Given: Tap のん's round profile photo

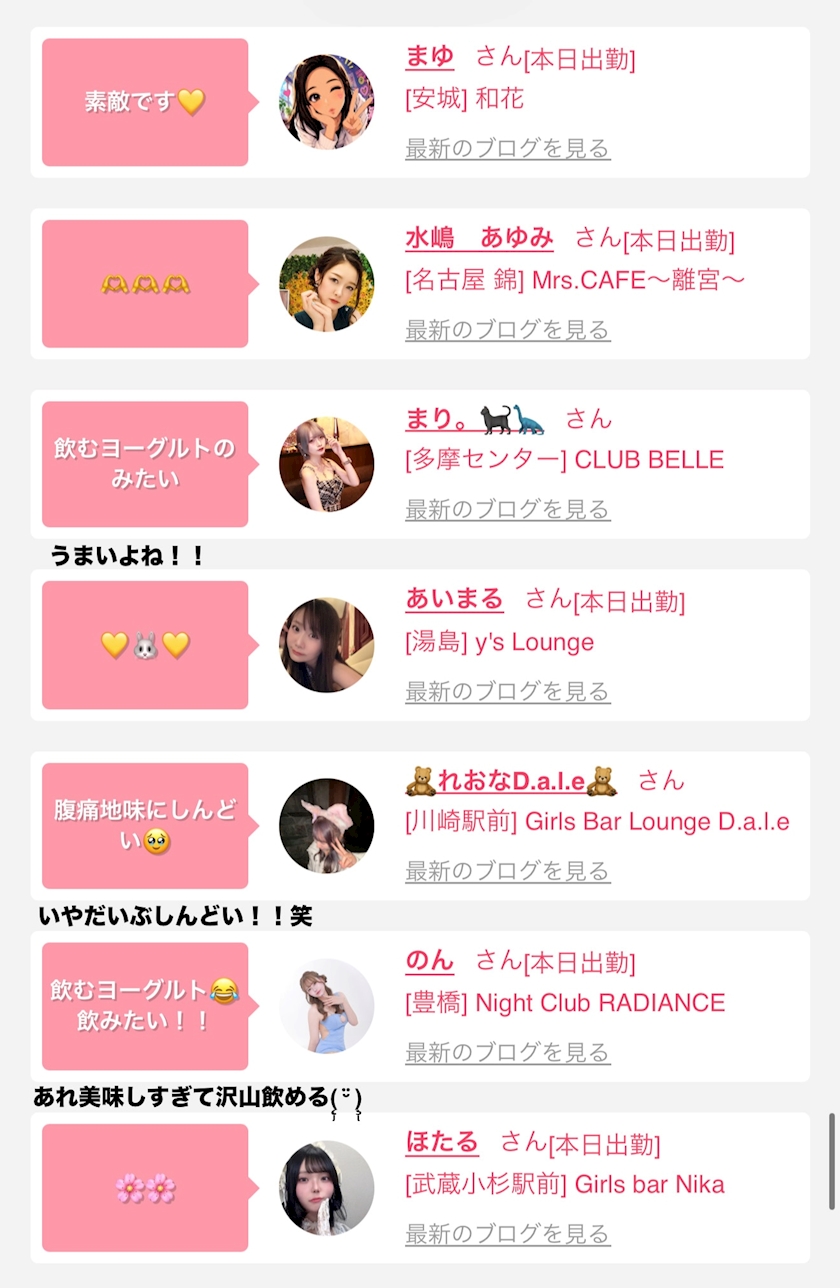Looking at the screenshot, I should pyautogui.click(x=327, y=1007).
